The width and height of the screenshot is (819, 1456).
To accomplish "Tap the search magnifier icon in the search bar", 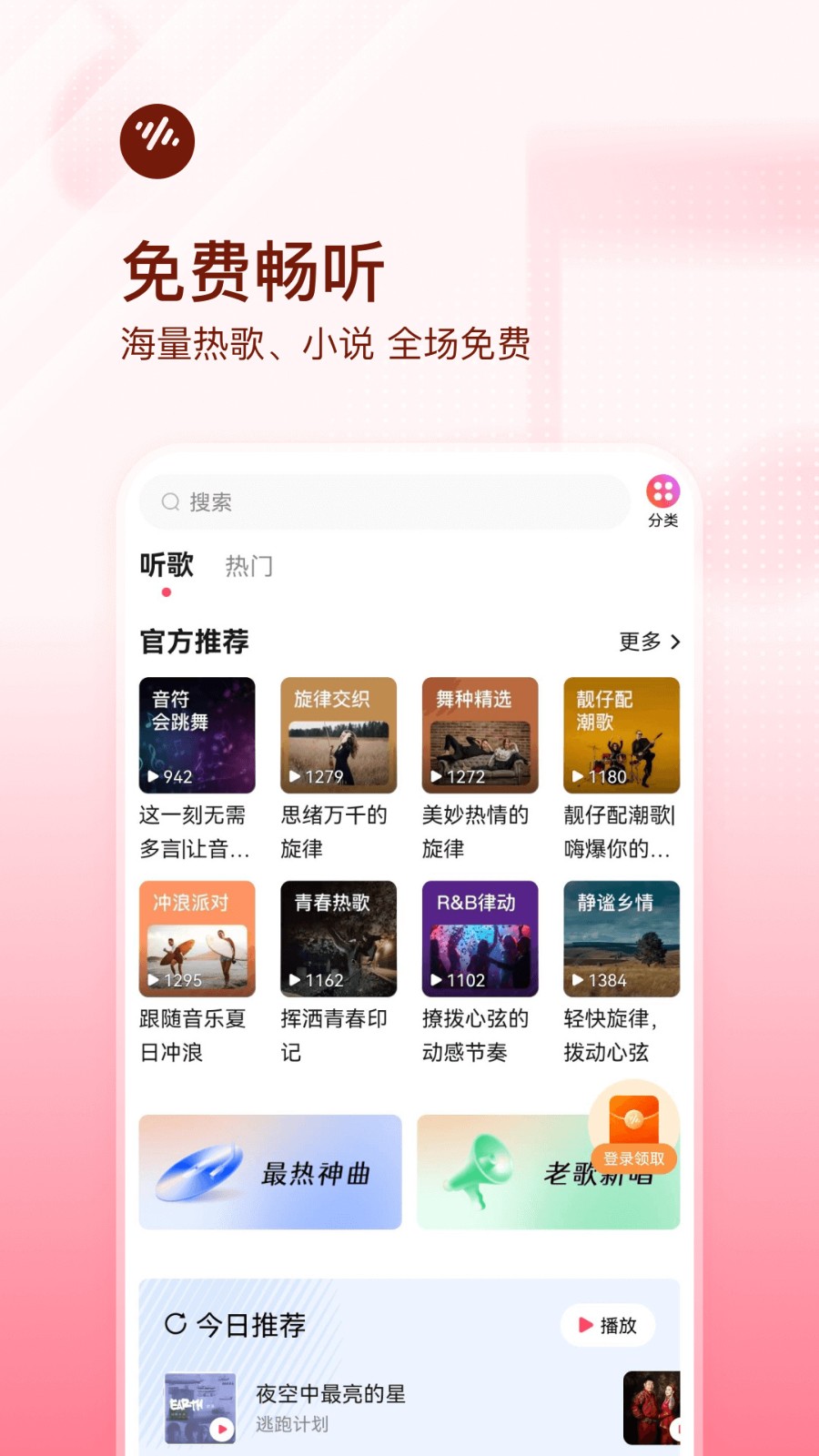I will pyautogui.click(x=170, y=501).
